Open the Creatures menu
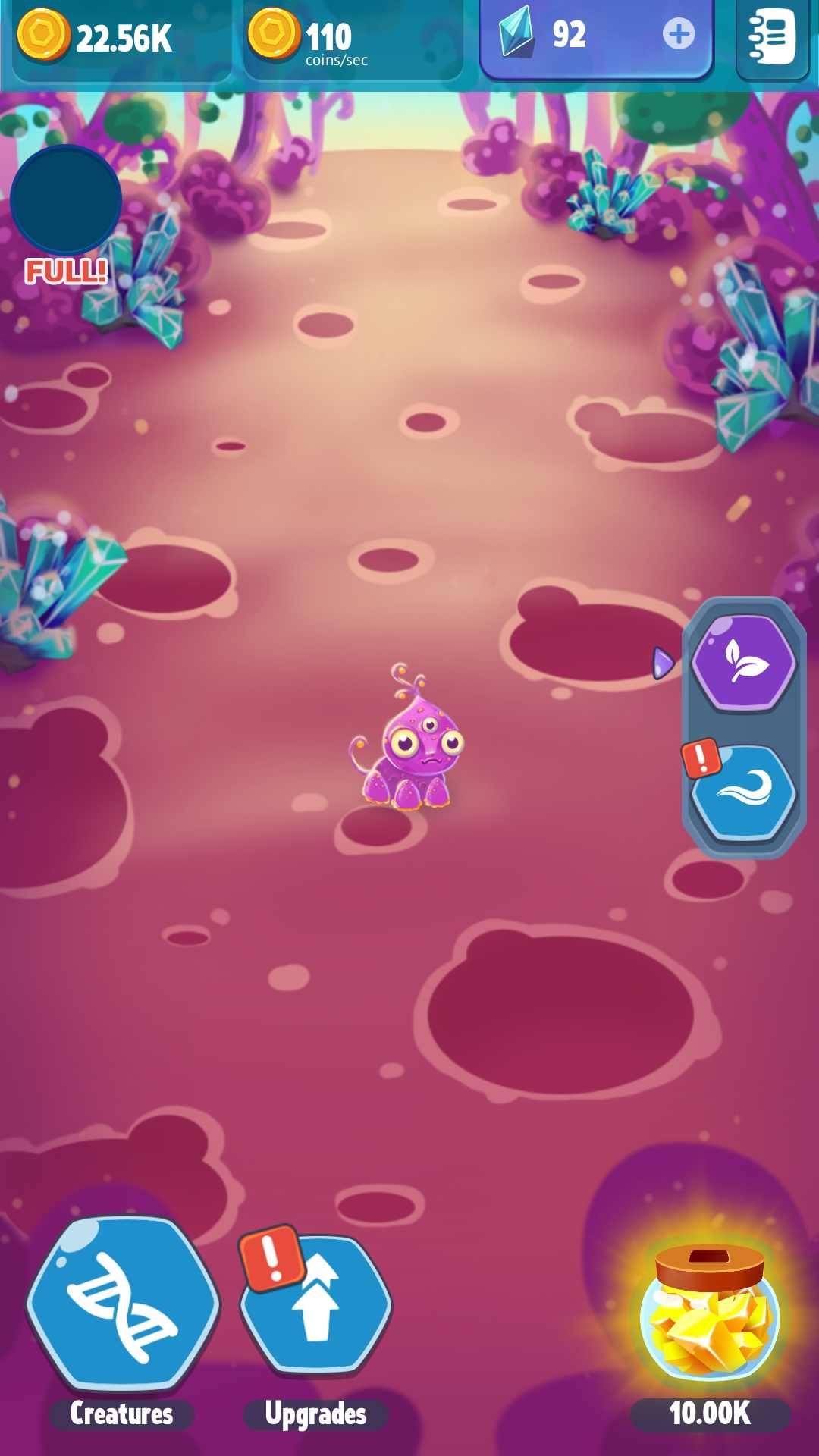The image size is (819, 1456). tap(122, 1307)
